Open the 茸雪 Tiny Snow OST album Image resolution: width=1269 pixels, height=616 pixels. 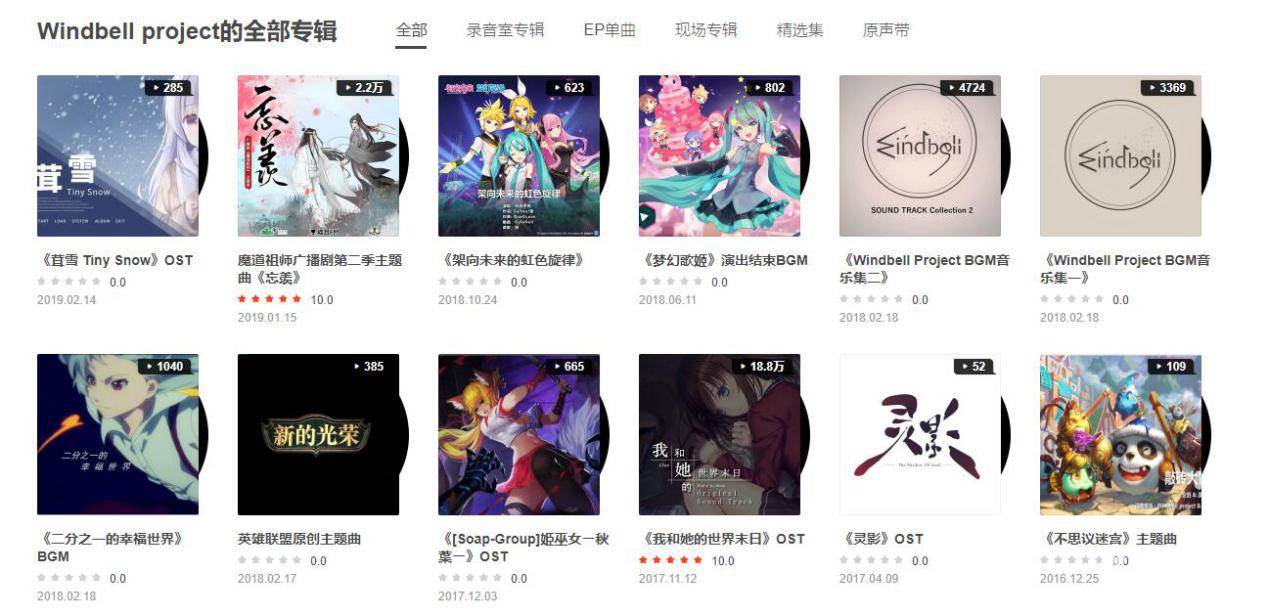[x=117, y=156]
